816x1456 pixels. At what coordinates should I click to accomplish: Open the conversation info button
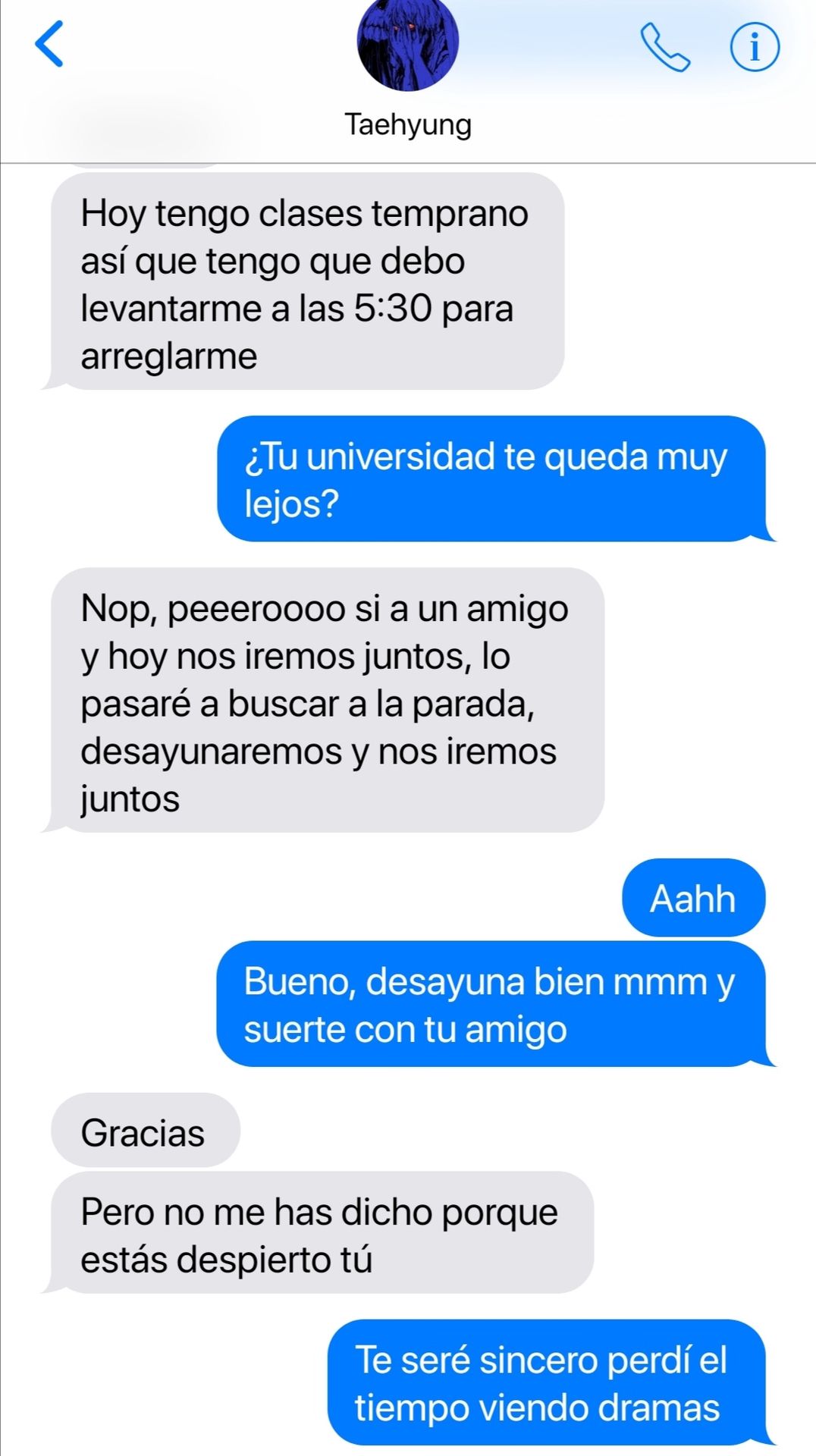(x=754, y=47)
